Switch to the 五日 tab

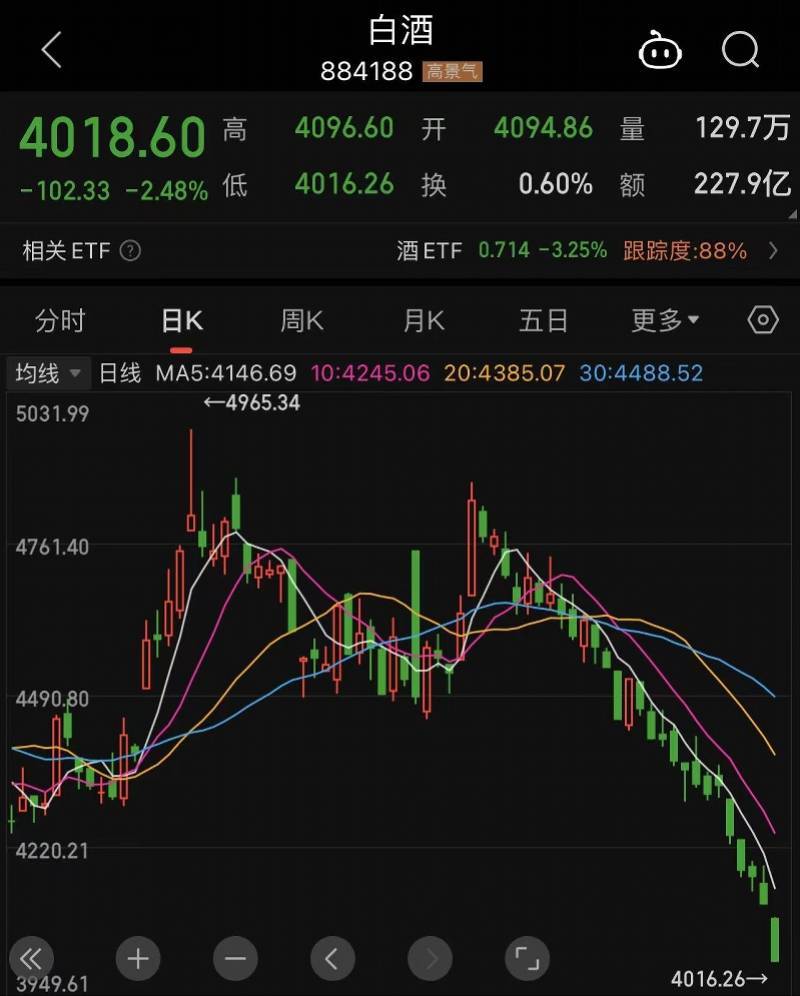(543, 321)
